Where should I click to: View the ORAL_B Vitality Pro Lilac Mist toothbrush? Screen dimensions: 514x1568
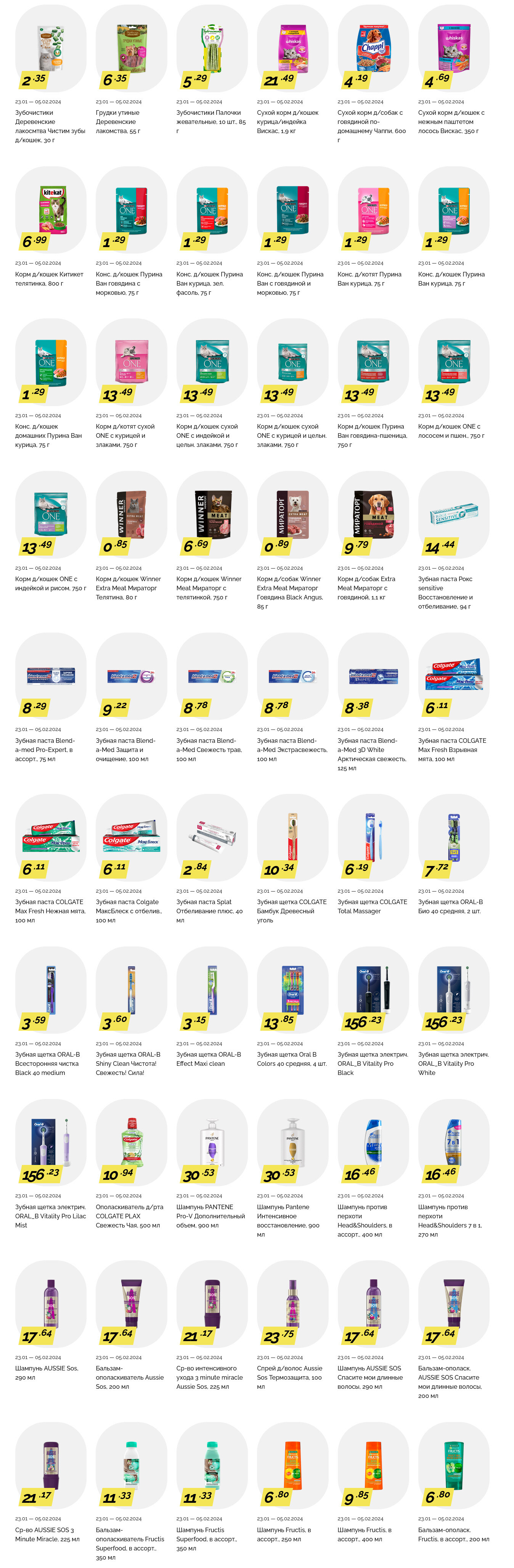tap(51, 1141)
